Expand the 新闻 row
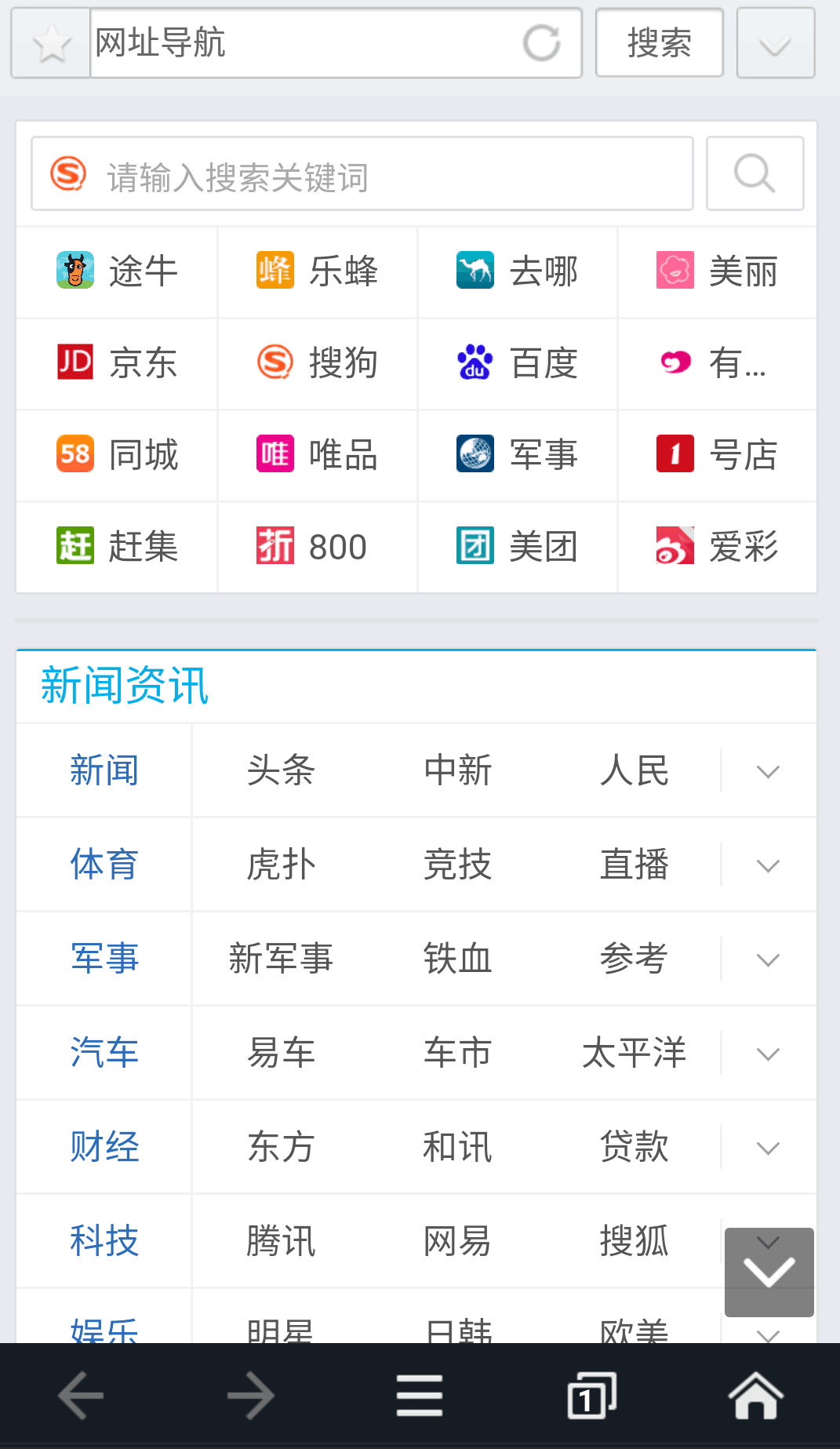 768,771
